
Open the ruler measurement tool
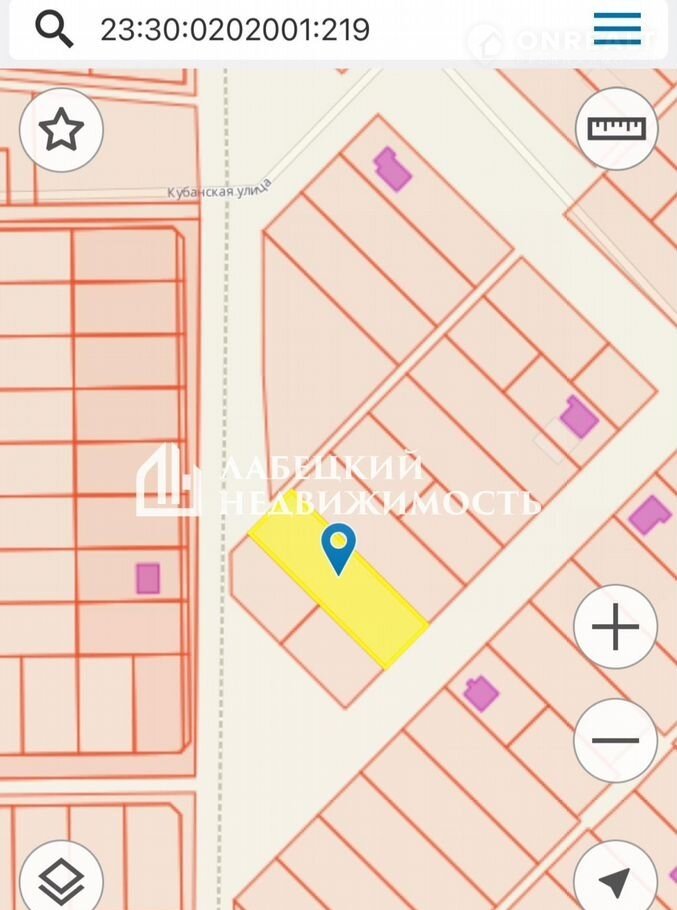pyautogui.click(x=617, y=129)
